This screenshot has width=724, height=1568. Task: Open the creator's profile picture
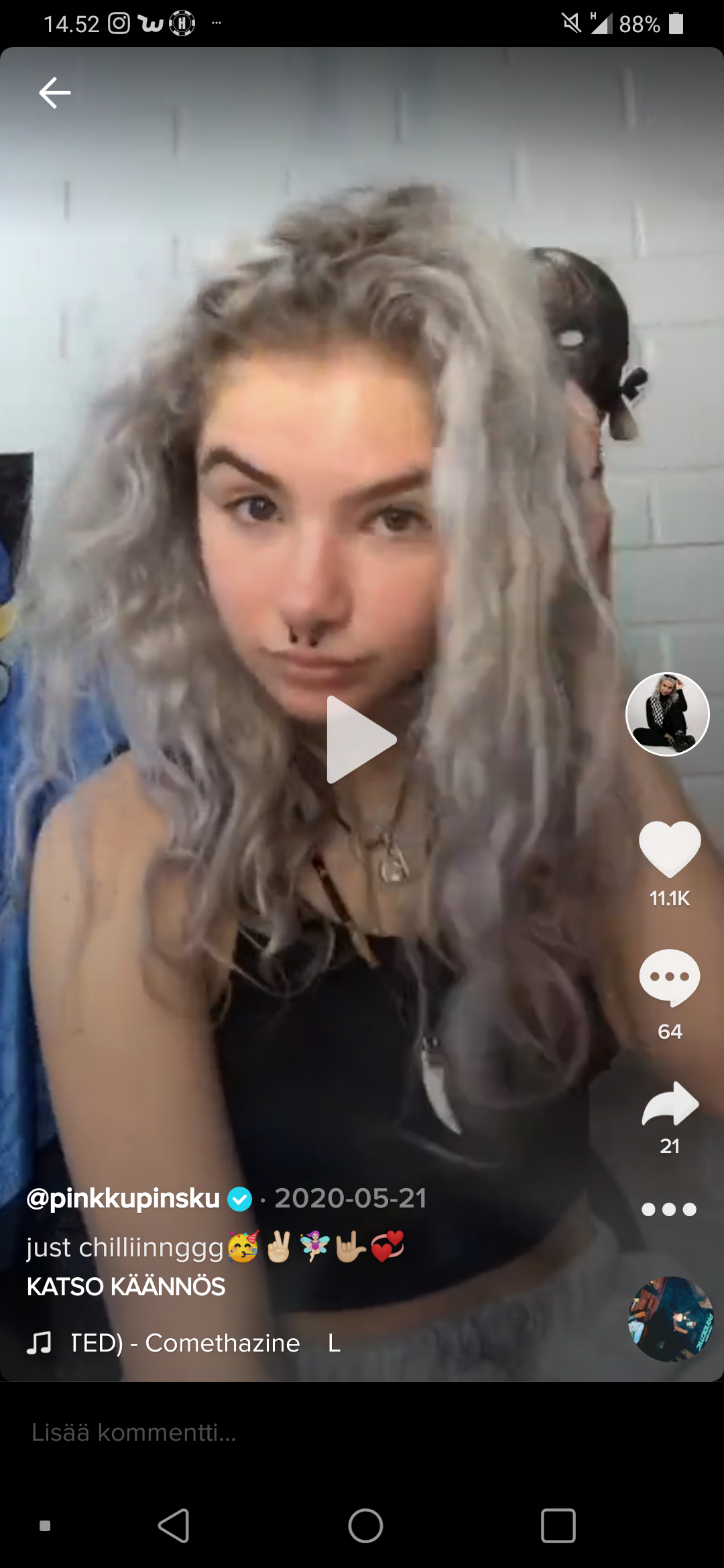[668, 714]
